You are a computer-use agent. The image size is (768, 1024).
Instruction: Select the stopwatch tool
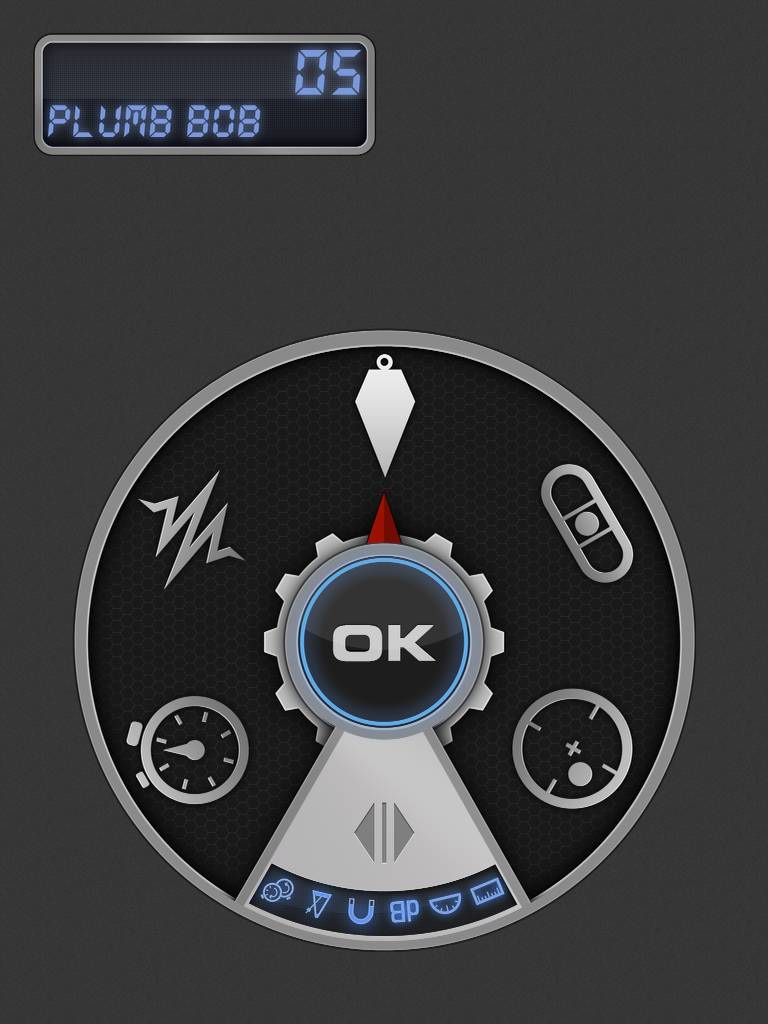click(191, 750)
